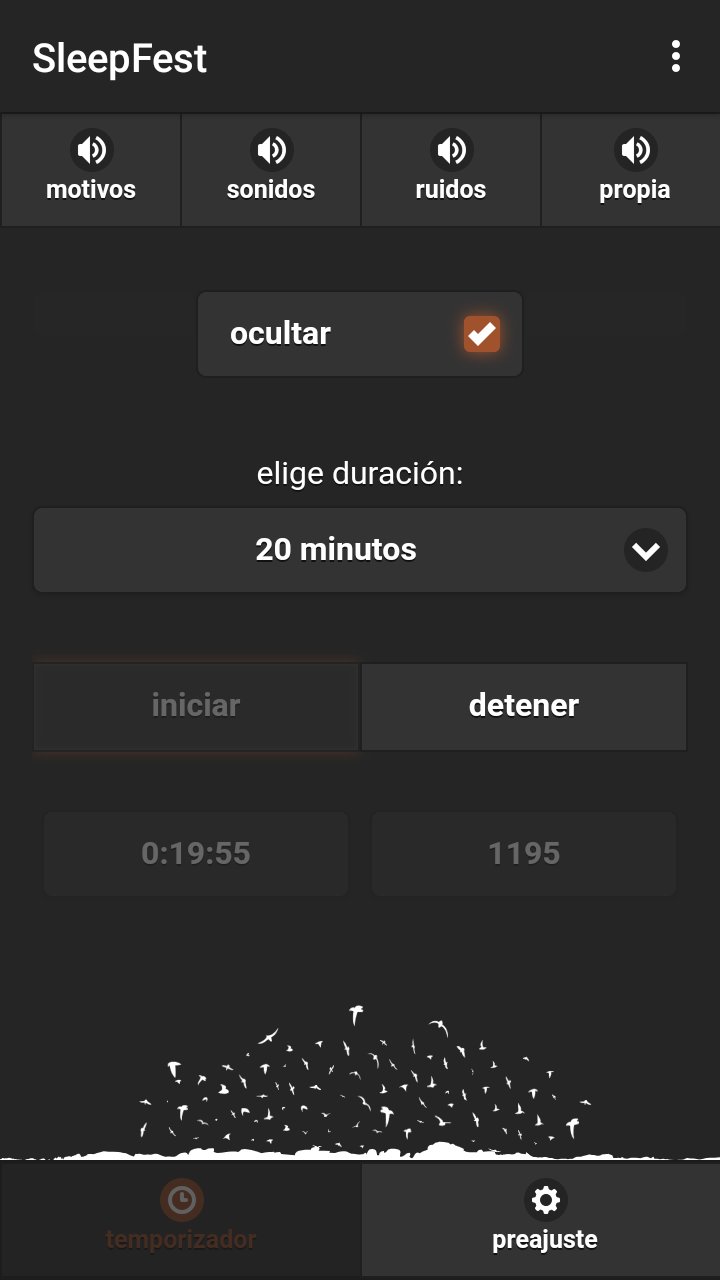Open the overflow menu
Screen dimensions: 720x1280
pyautogui.click(x=676, y=57)
